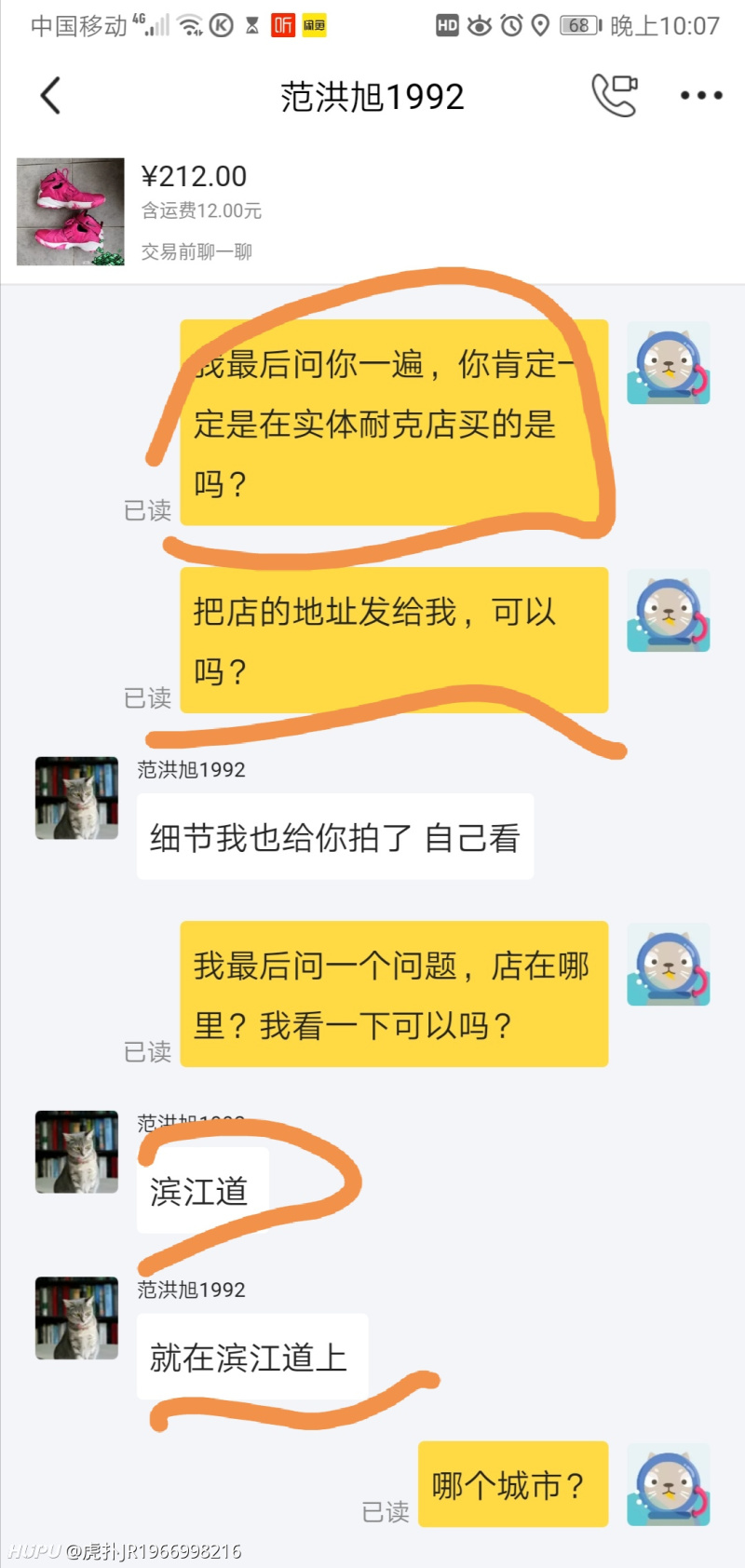View 范洪旭1992's profile from cat avatar

point(76,798)
